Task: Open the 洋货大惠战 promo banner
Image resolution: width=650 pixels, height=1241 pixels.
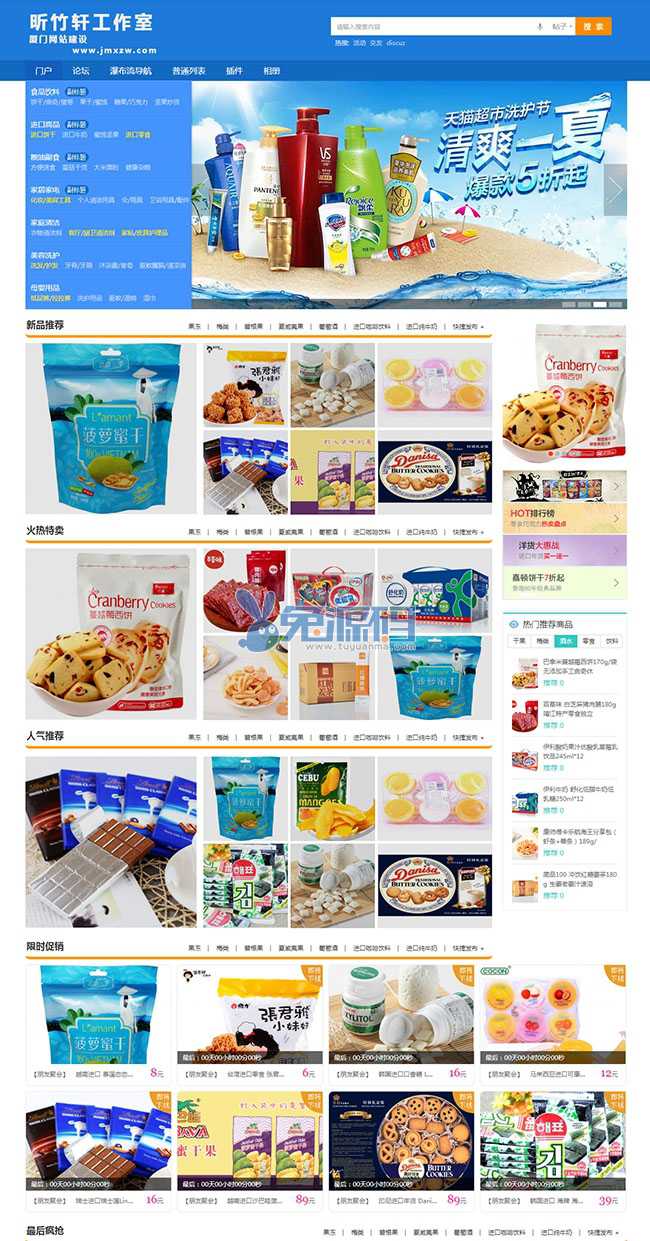Action: (x=564, y=549)
